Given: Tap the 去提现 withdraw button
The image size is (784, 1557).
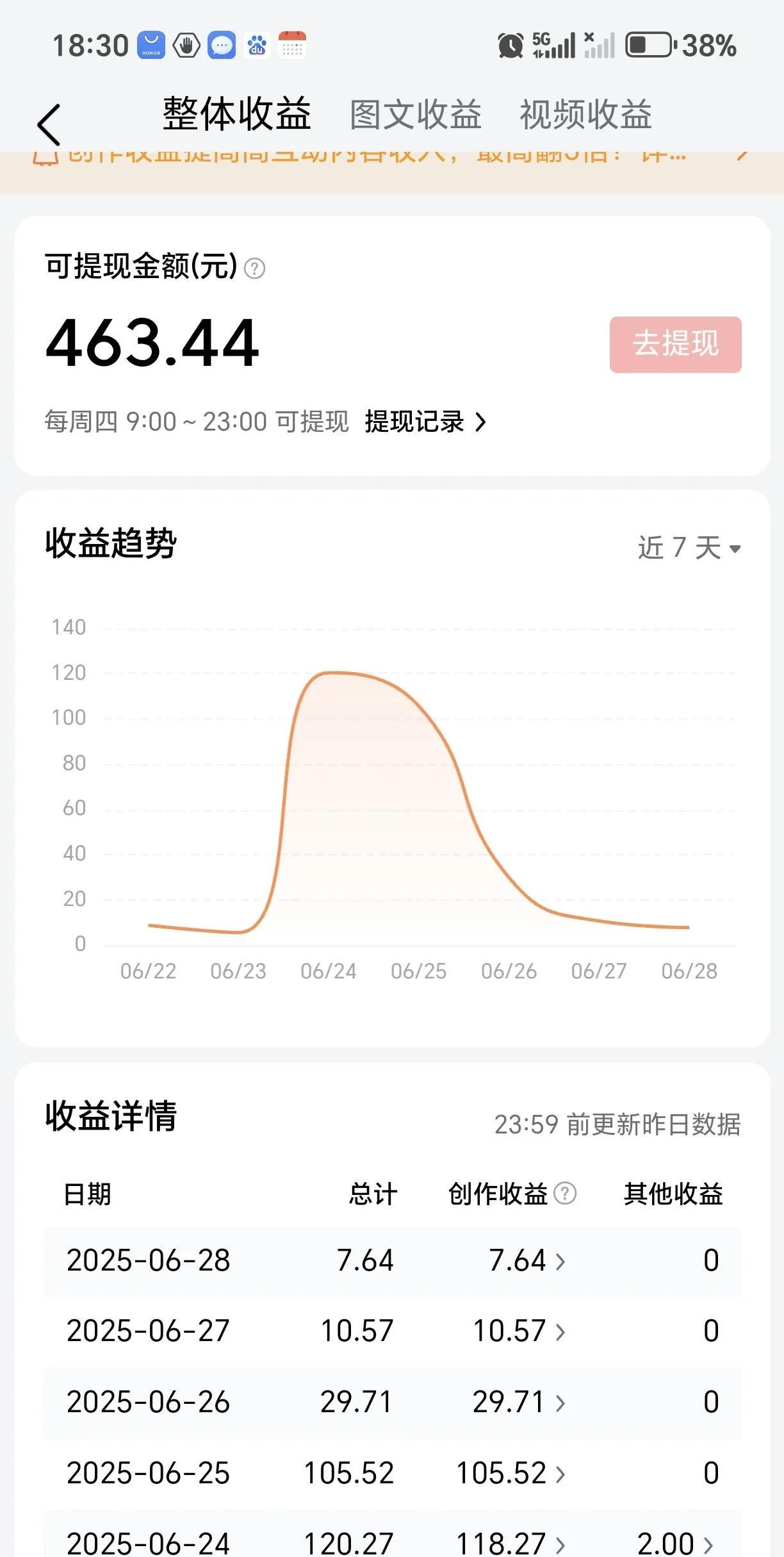Looking at the screenshot, I should point(676,344).
